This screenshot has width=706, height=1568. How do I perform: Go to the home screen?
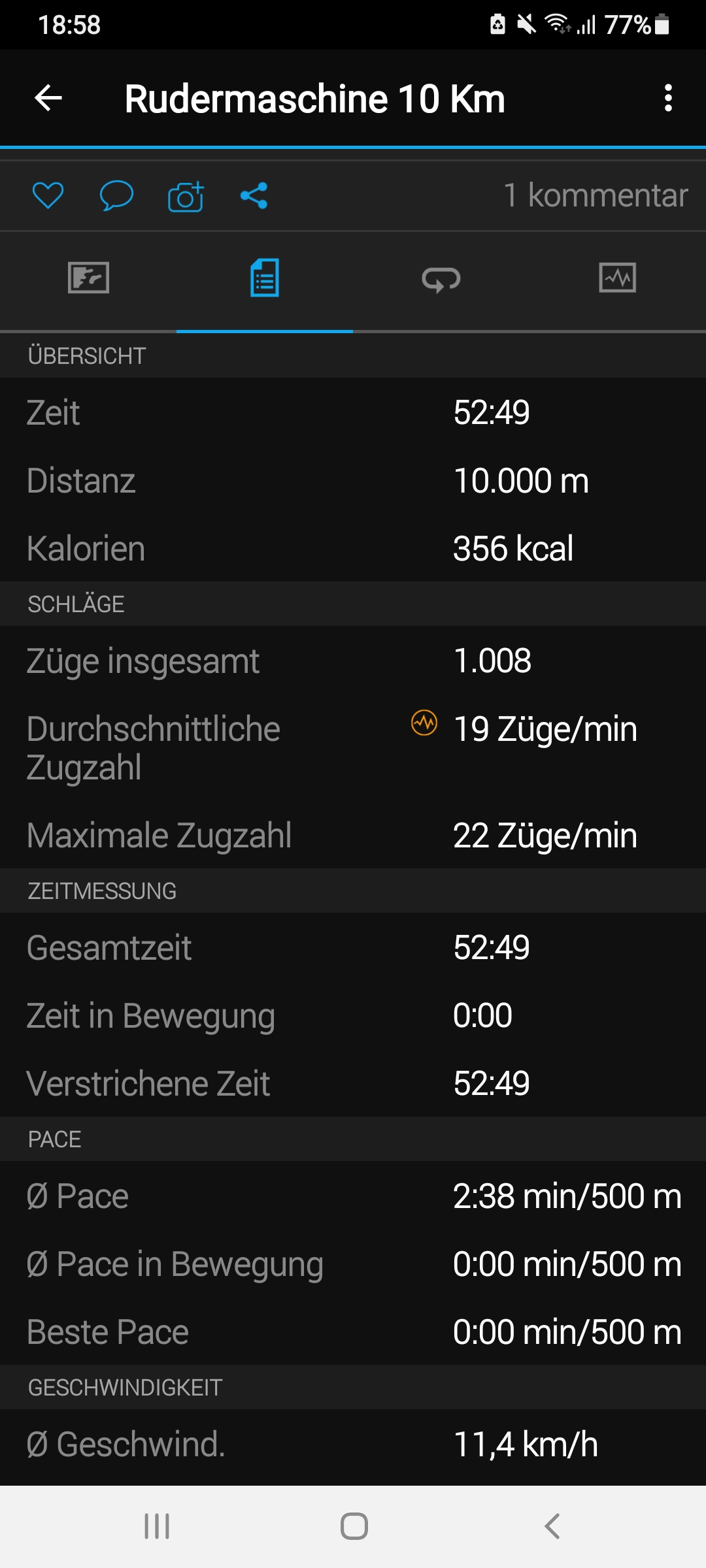[354, 1526]
